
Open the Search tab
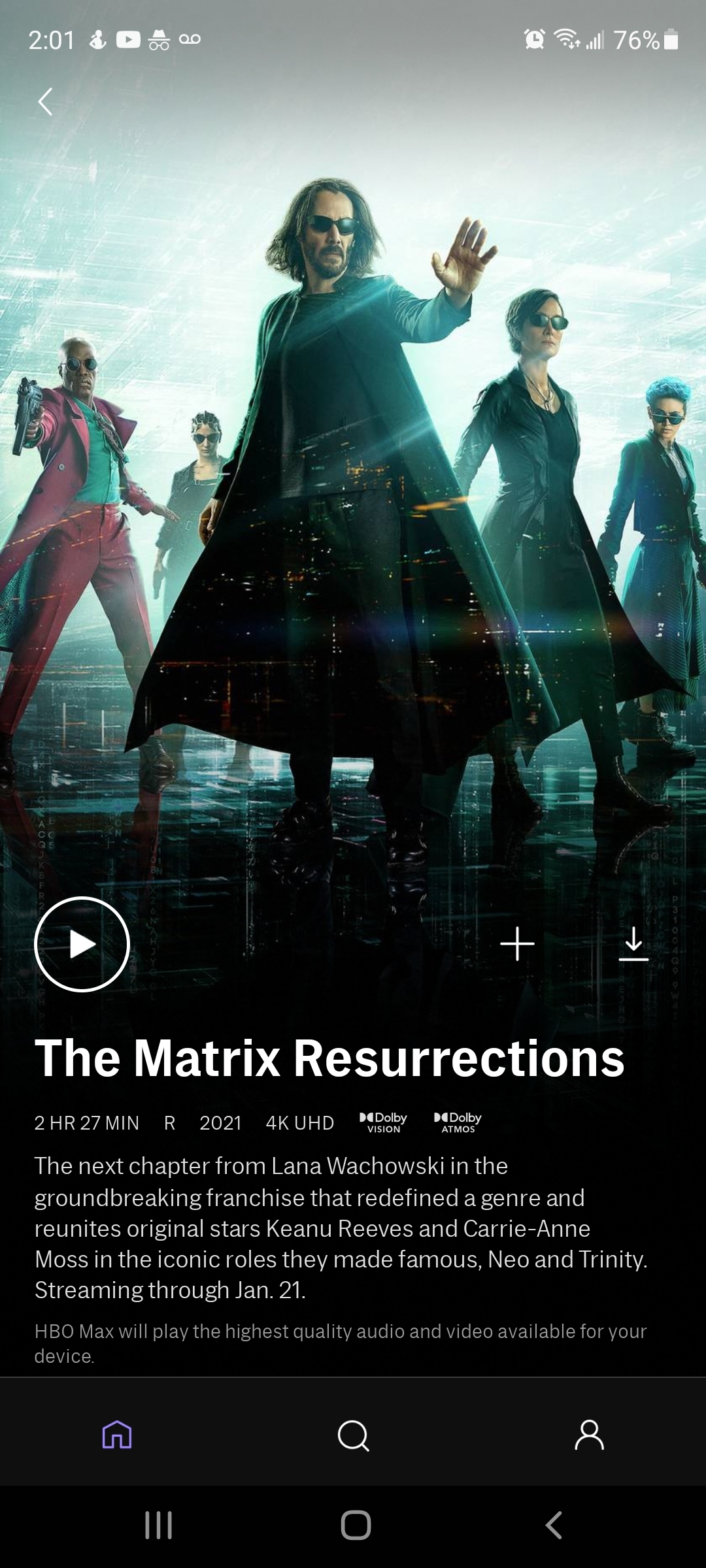[x=353, y=1435]
